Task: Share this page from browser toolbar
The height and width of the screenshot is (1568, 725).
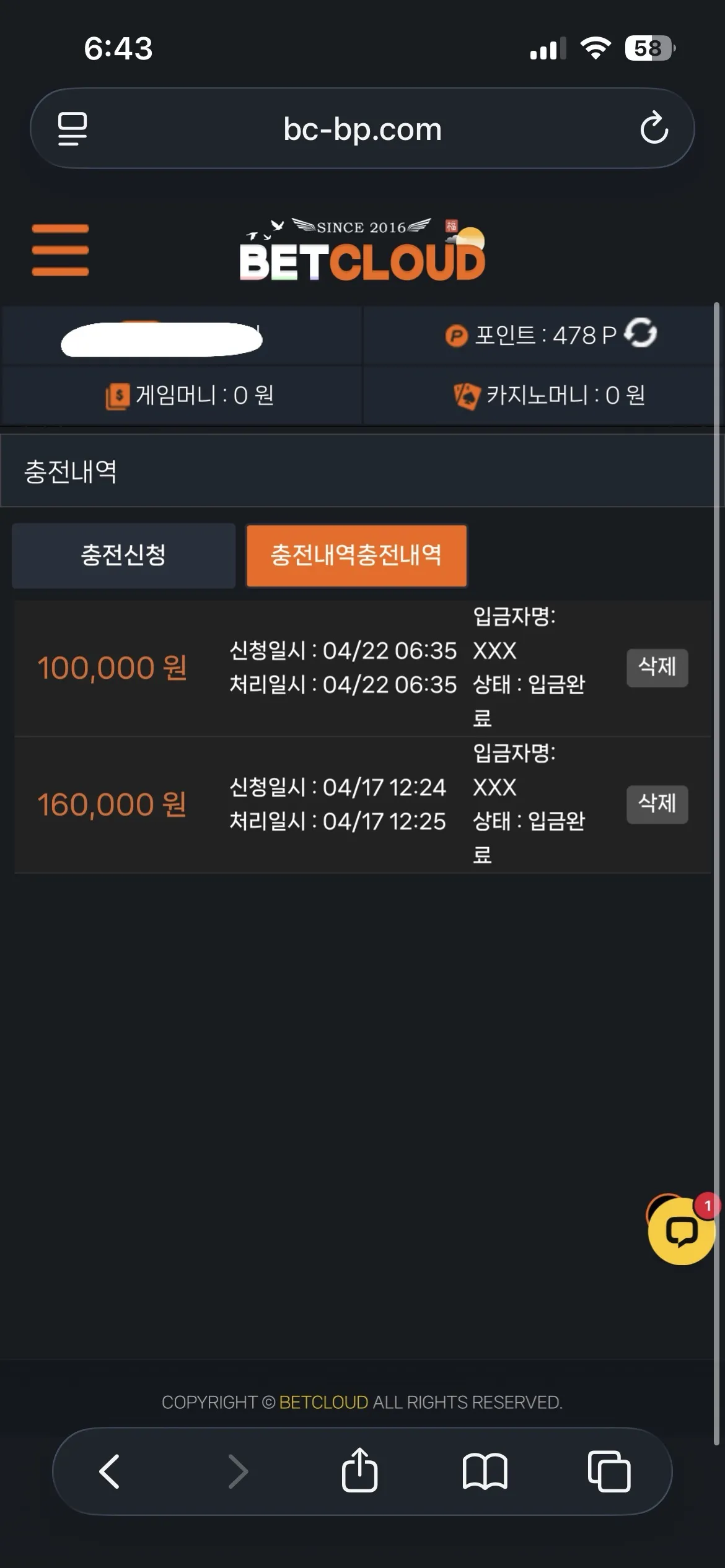Action: (359, 1470)
